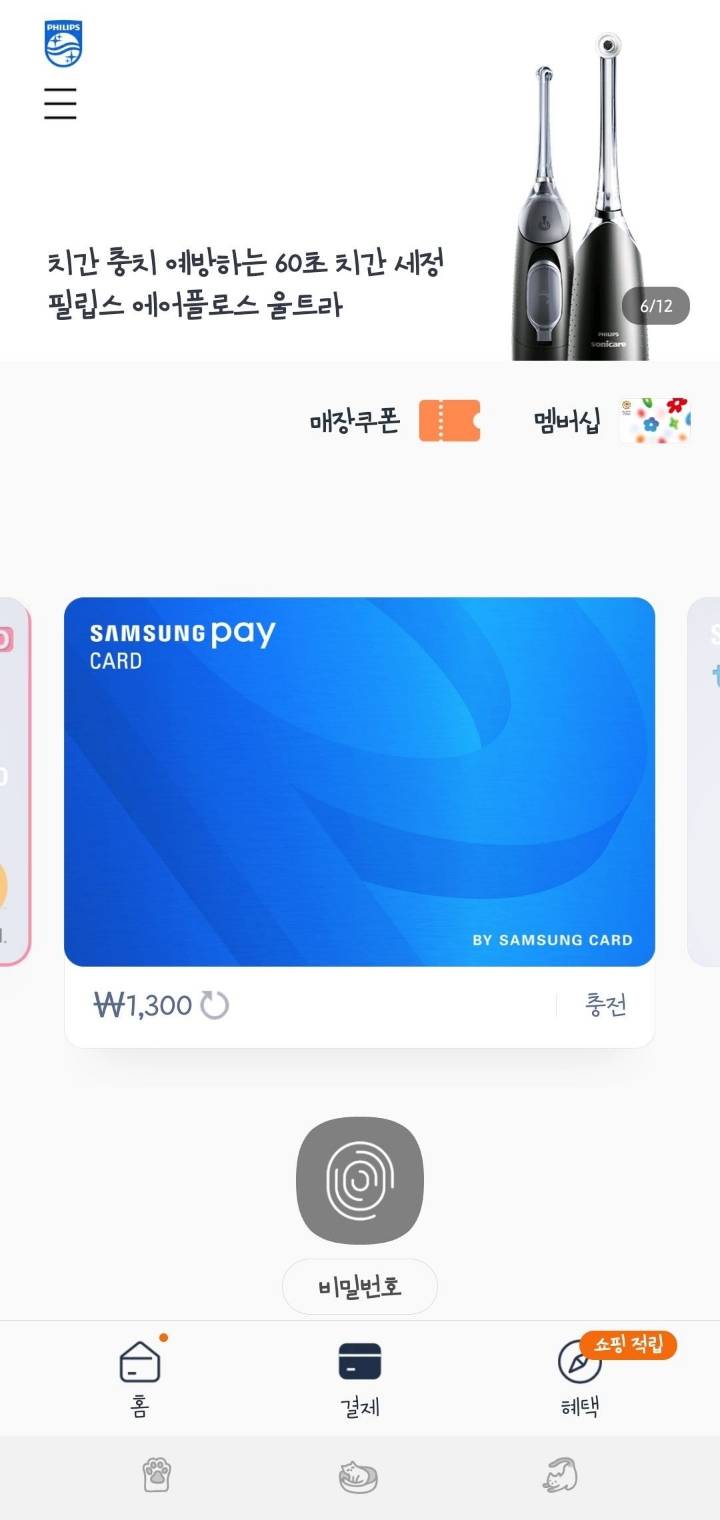Refresh the ₩1,300 balance

215,1005
